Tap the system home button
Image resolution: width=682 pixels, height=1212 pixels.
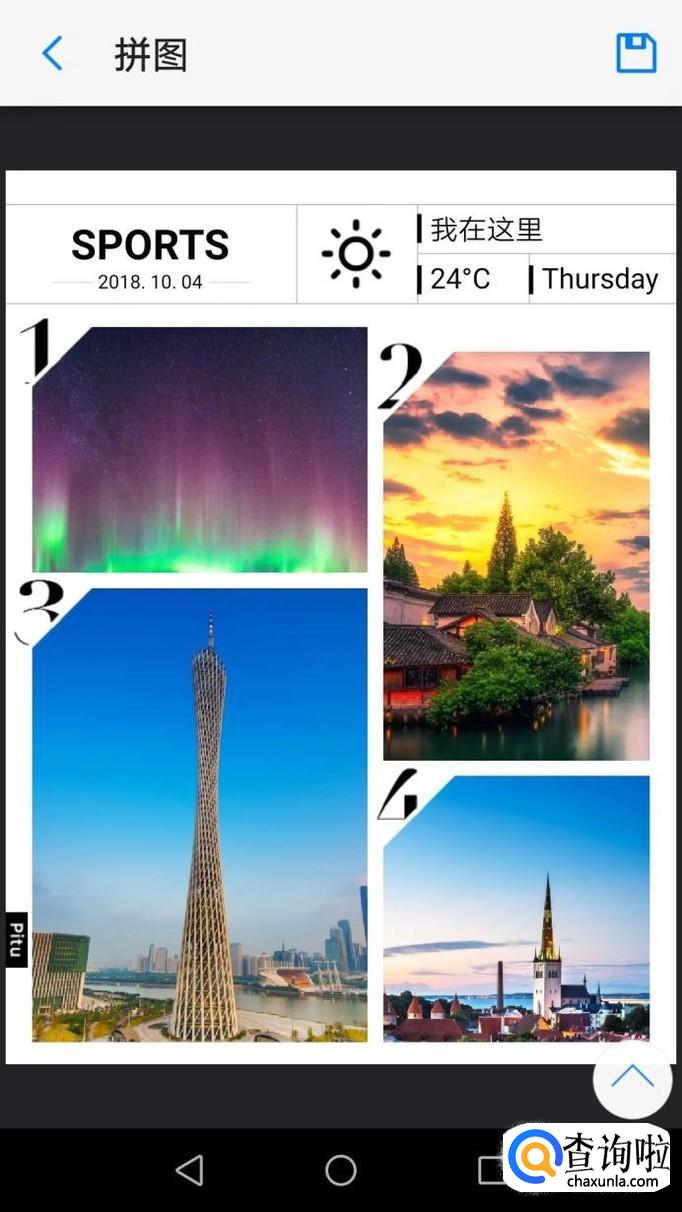[x=341, y=1170]
